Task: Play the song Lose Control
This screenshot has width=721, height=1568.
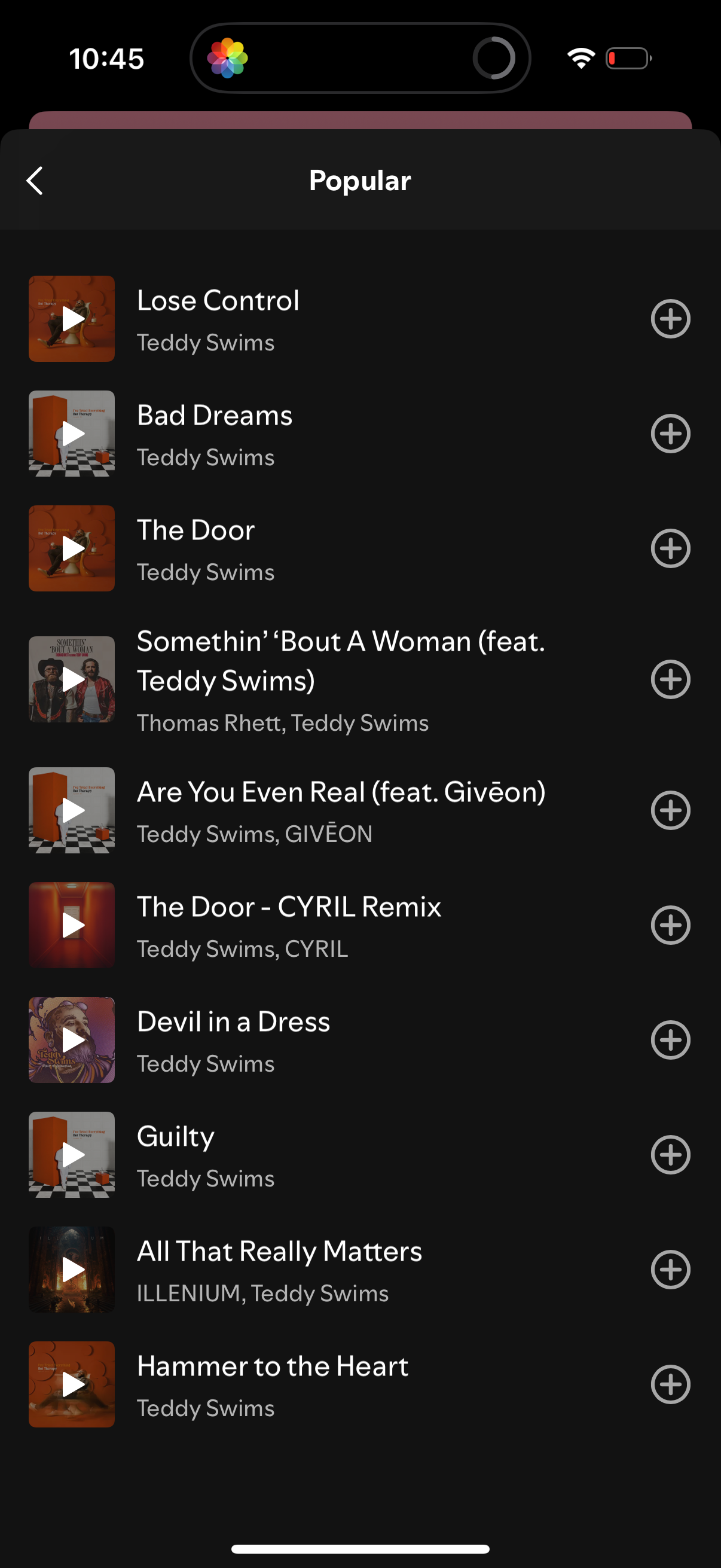Action: coord(71,318)
